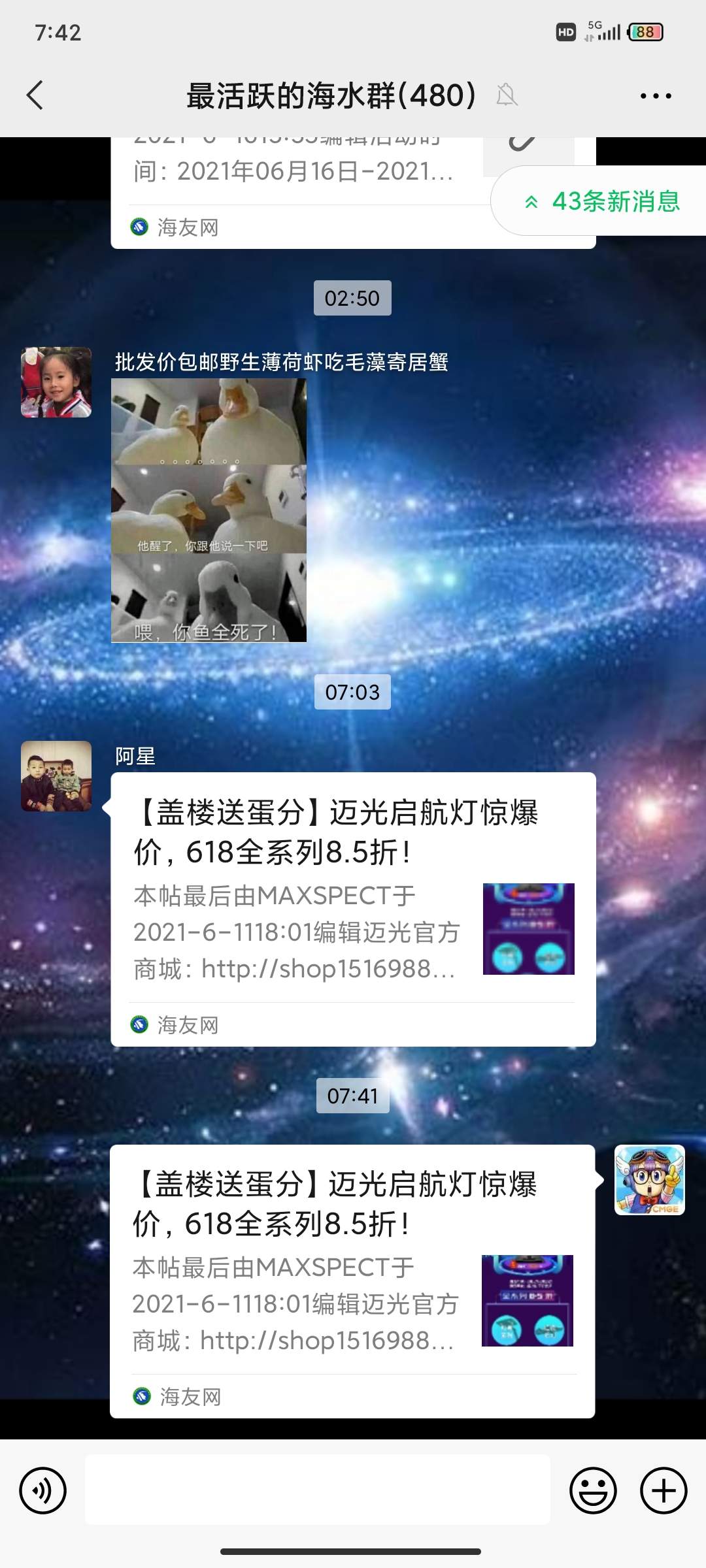Open the chat's three-dot menu
The image size is (706, 1568).
655,96
